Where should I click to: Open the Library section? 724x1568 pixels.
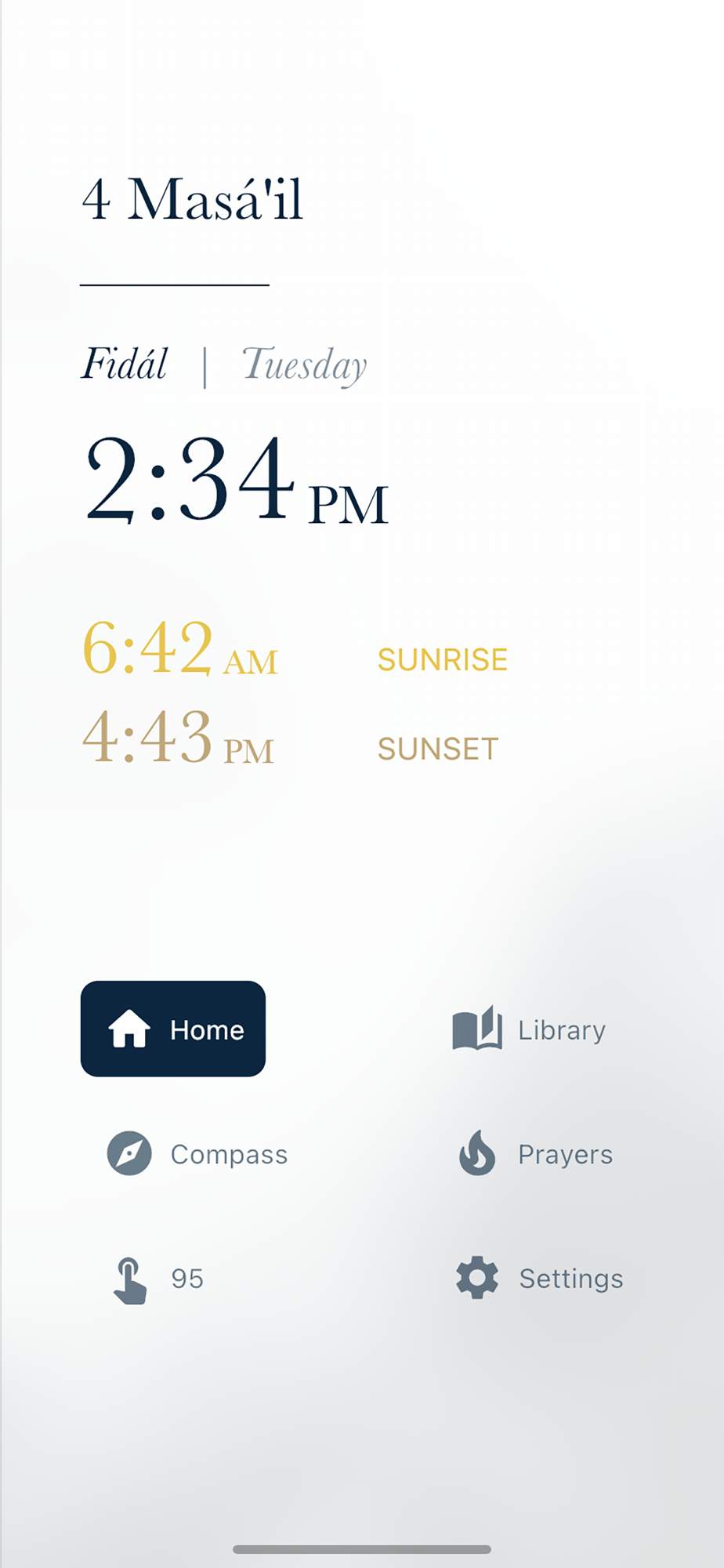[530, 1029]
